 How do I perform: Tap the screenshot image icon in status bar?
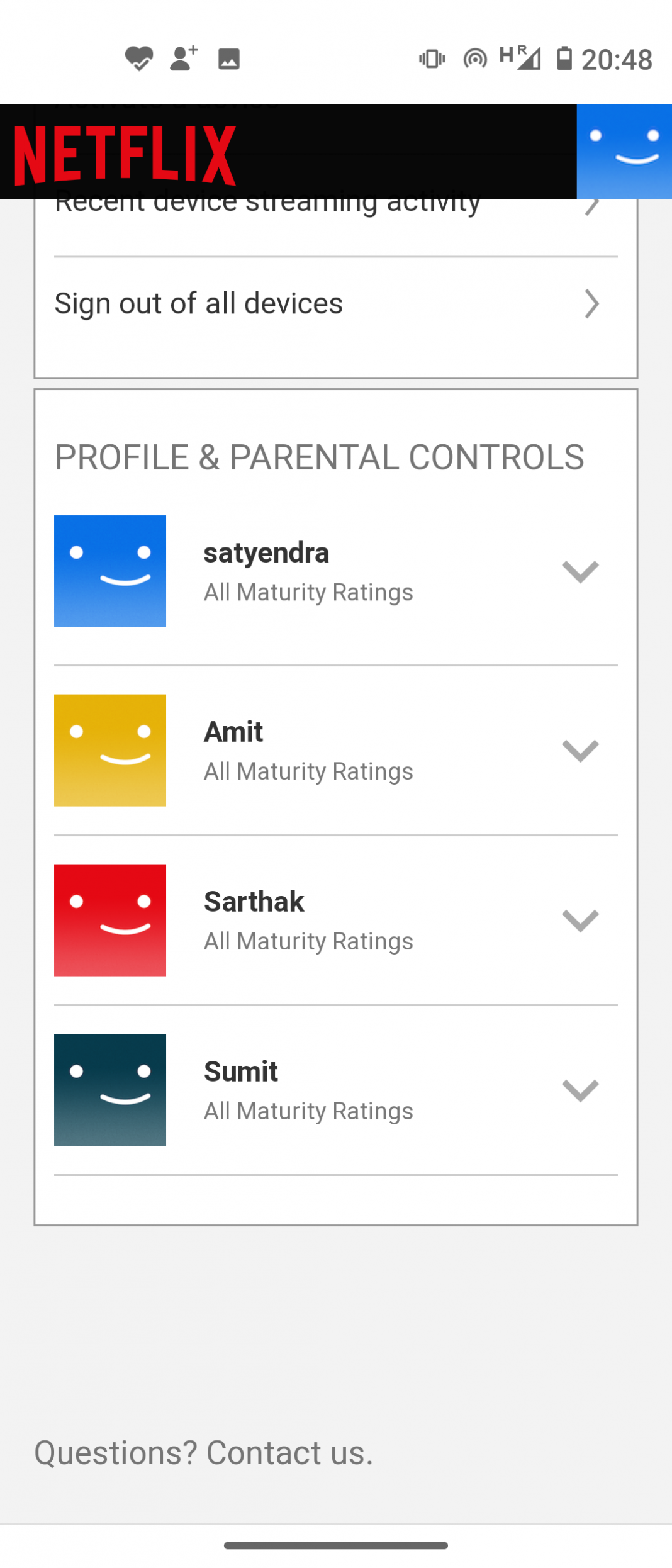[x=228, y=59]
